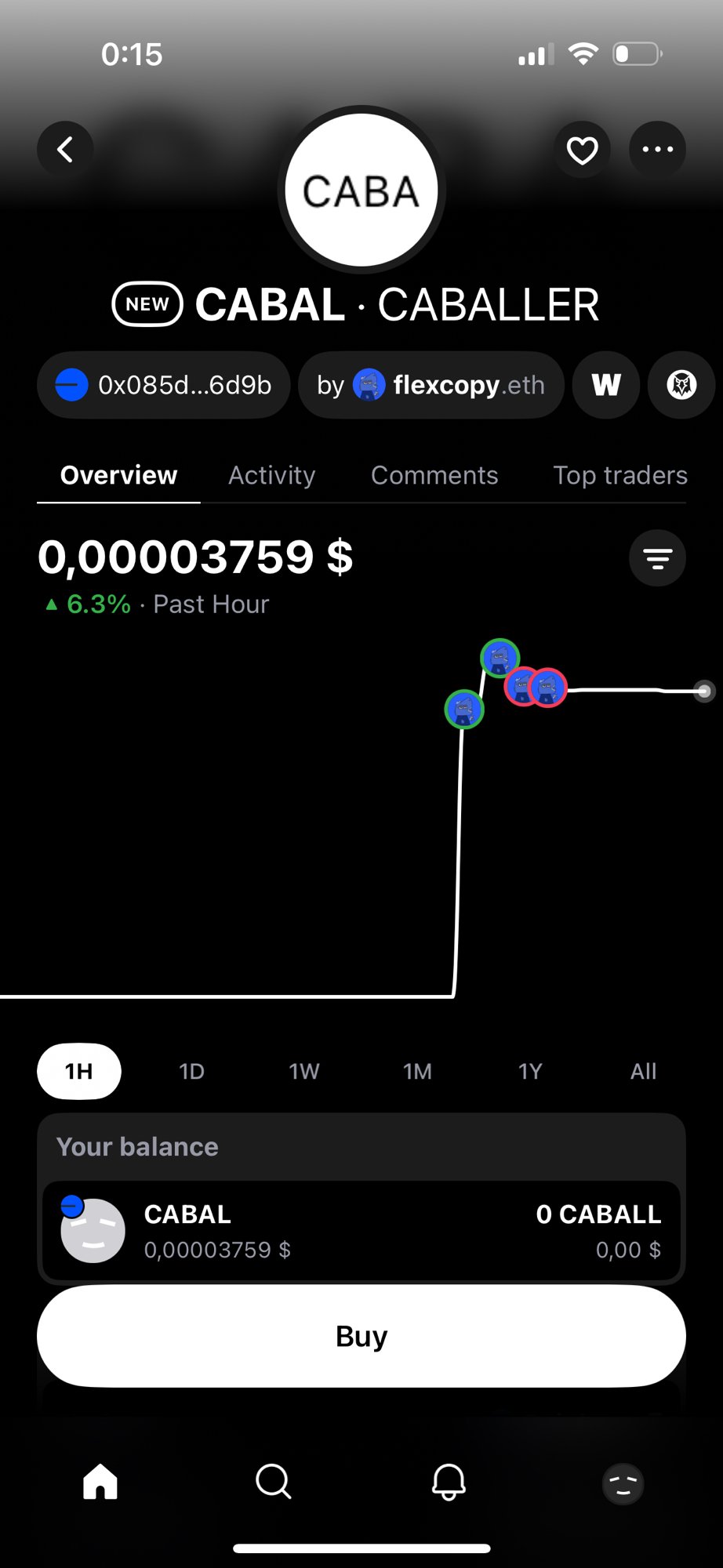This screenshot has height=1568, width=723.
Task: Switch to the Comments tab
Action: pos(434,475)
